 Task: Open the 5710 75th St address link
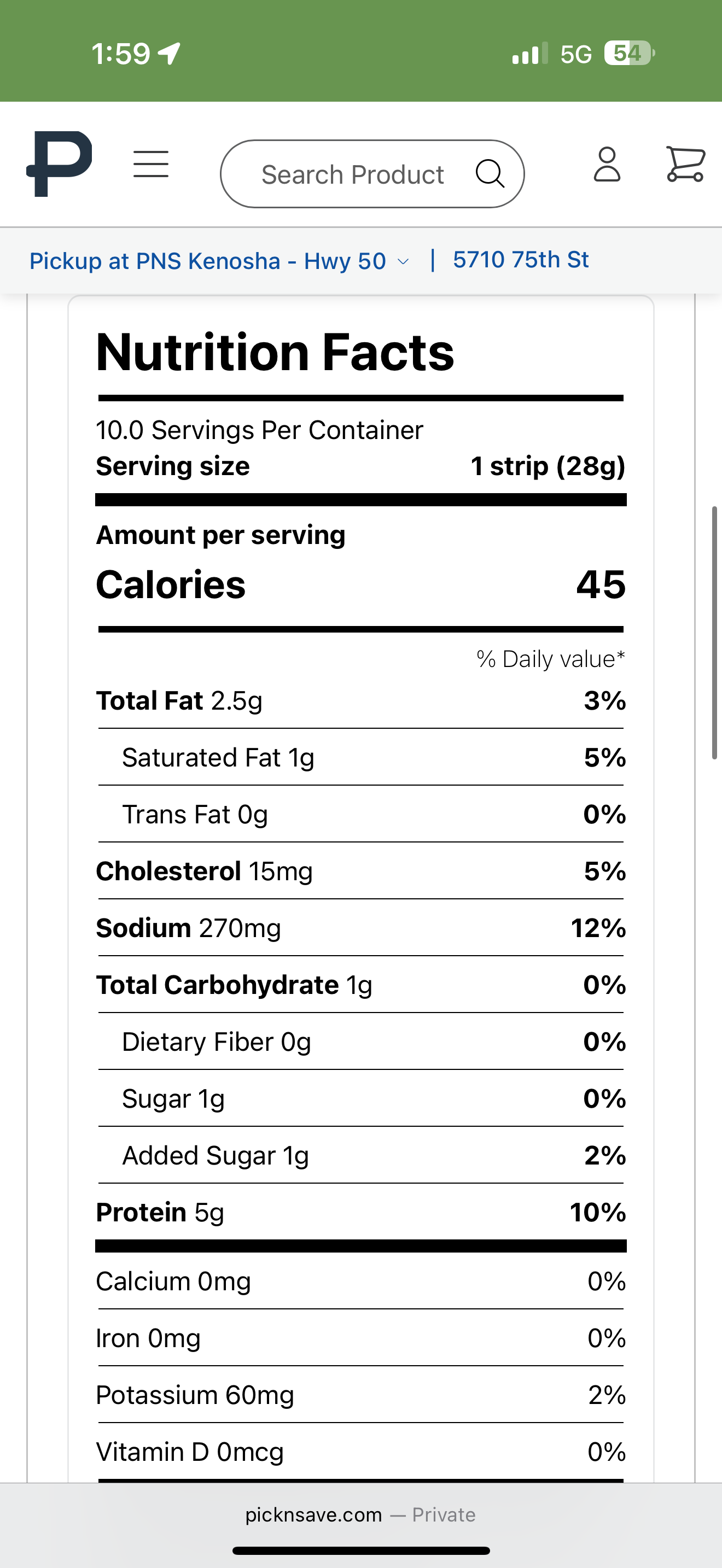coord(521,260)
